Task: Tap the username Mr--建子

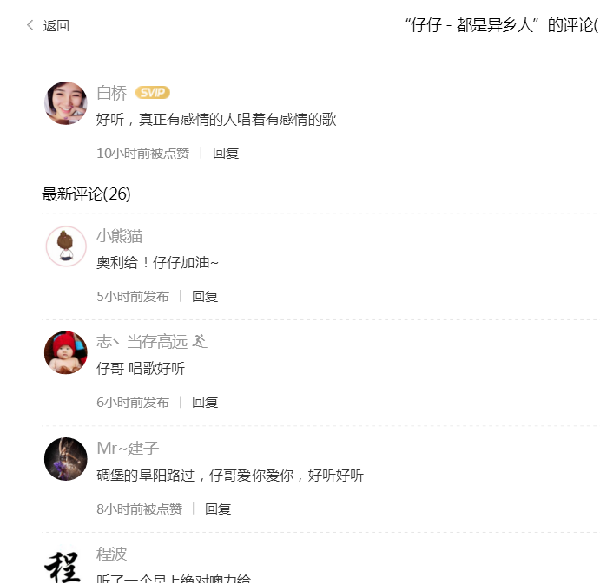Action: click(x=128, y=448)
